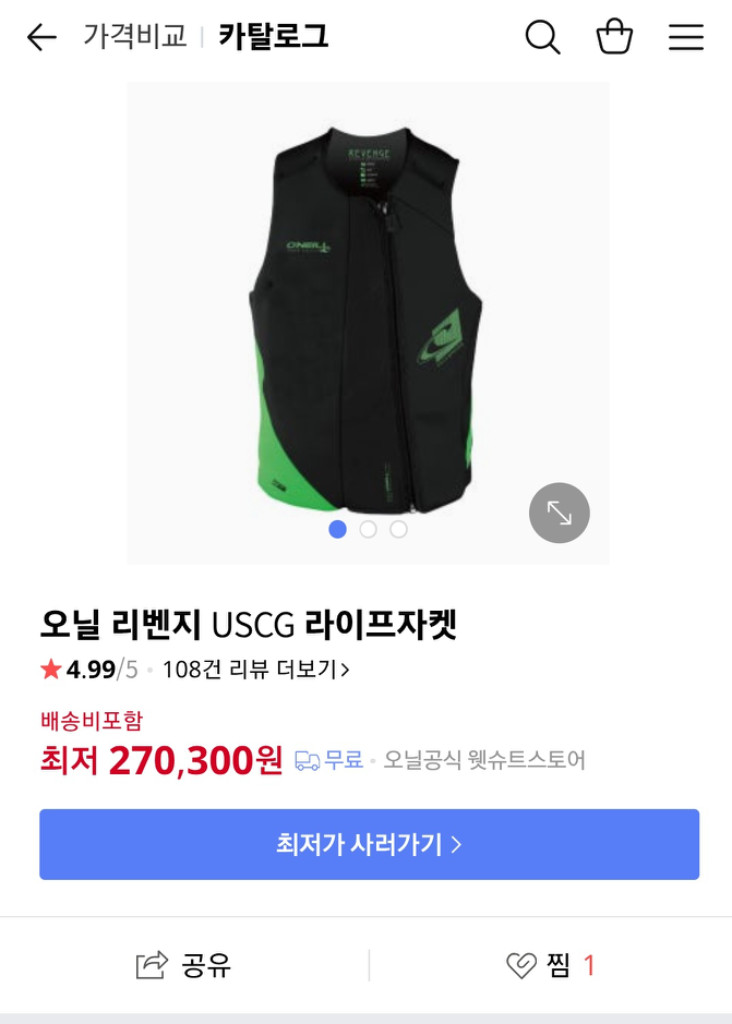Expand the product image to fullscreen
The image size is (732, 1024).
pos(559,513)
